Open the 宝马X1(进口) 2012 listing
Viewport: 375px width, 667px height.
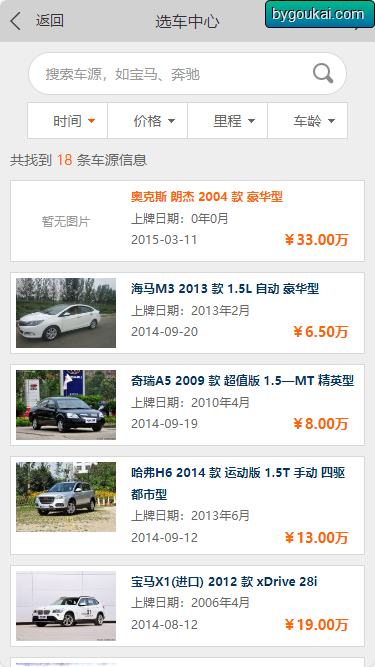(x=188, y=606)
